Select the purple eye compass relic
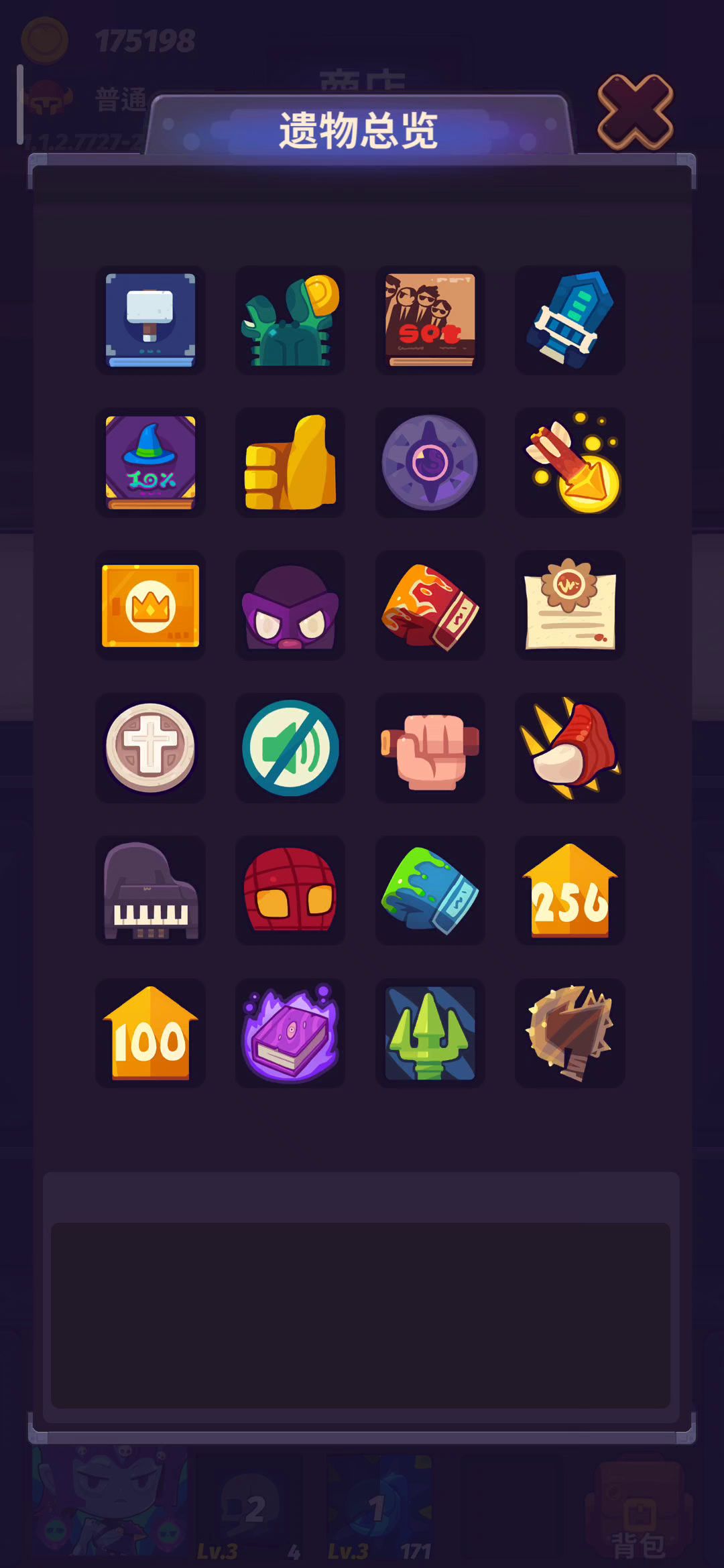Screen dimensions: 724x1568 pos(430,463)
